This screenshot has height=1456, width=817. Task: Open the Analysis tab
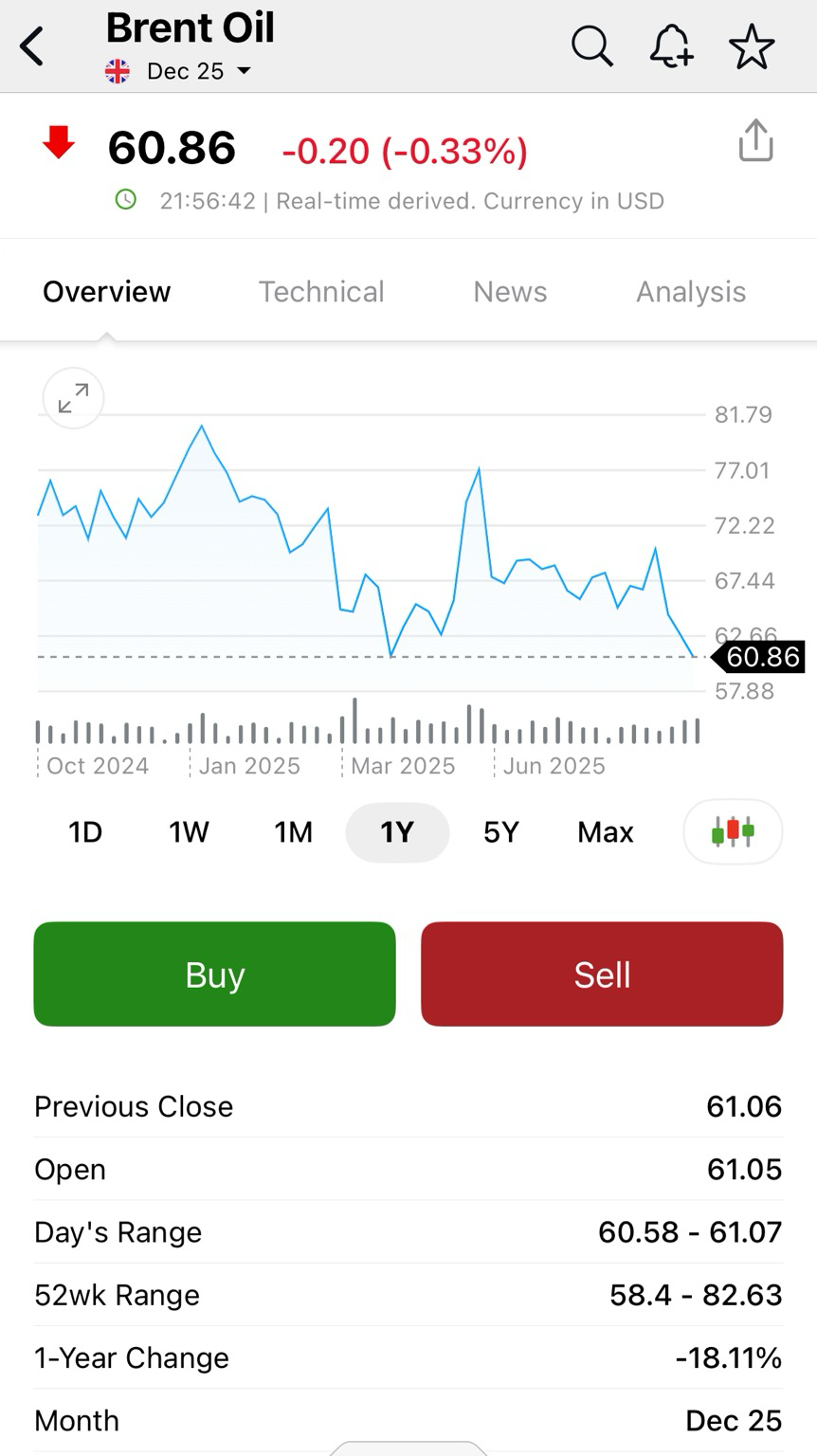point(691,292)
